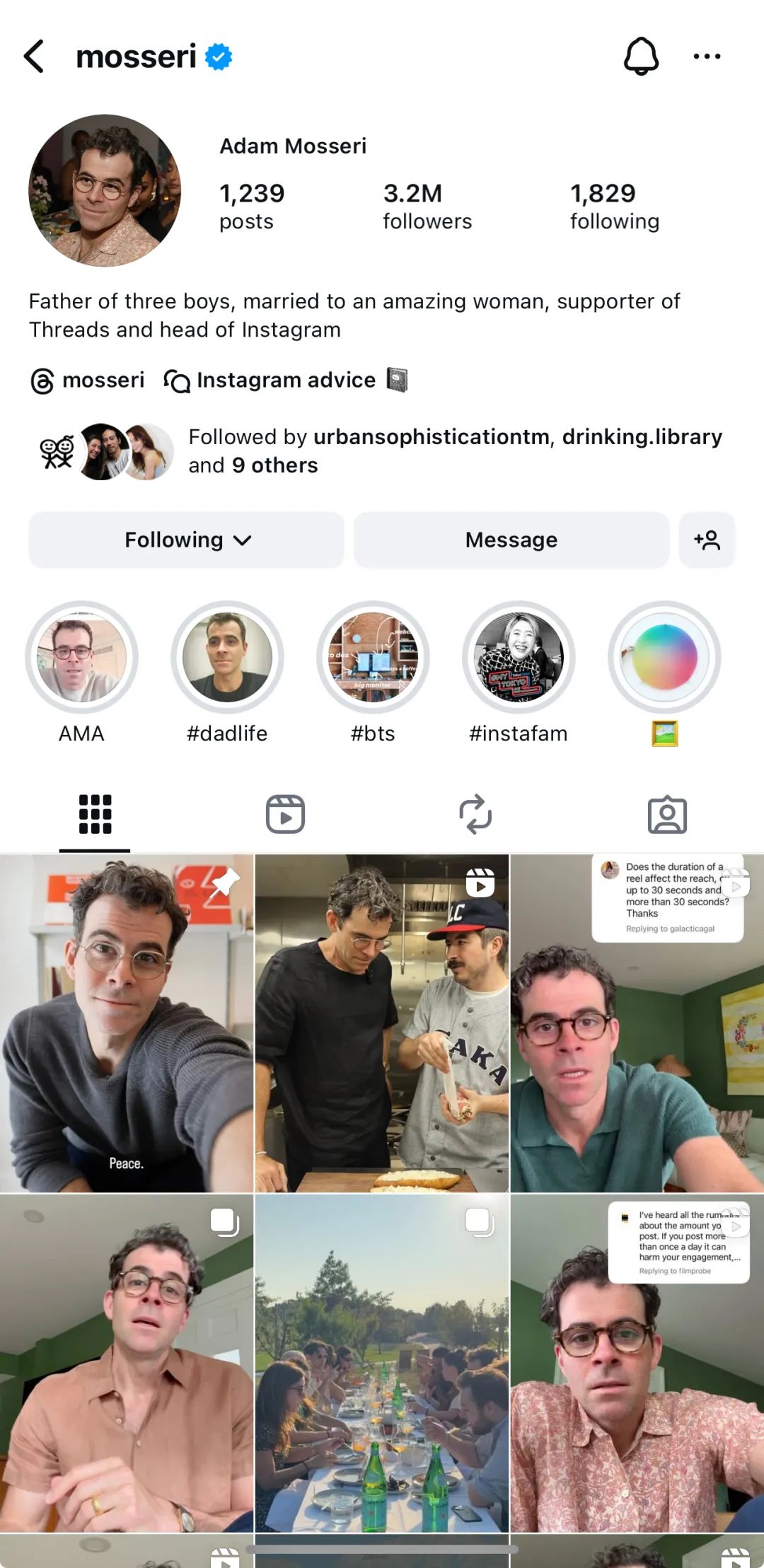Screen dimensions: 764x1568
Task: Open the #instafam story highlight
Action: tap(519, 658)
